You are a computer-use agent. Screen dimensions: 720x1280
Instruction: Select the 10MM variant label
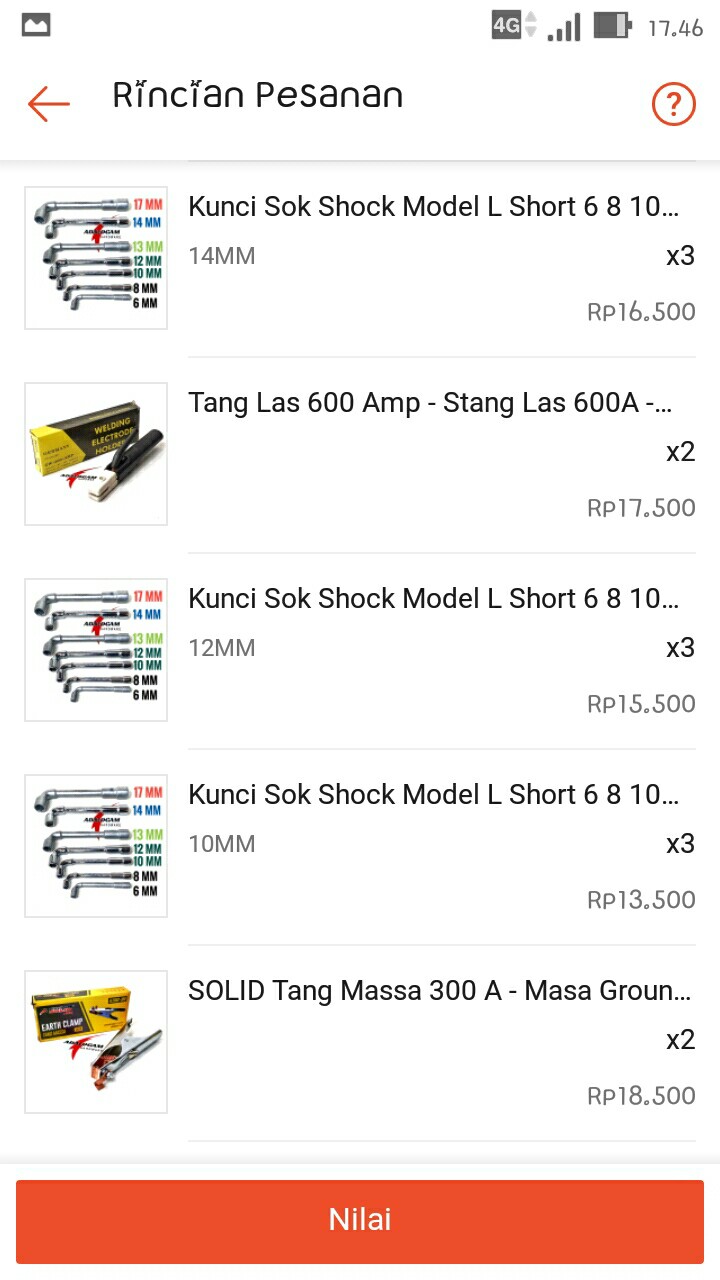[221, 844]
